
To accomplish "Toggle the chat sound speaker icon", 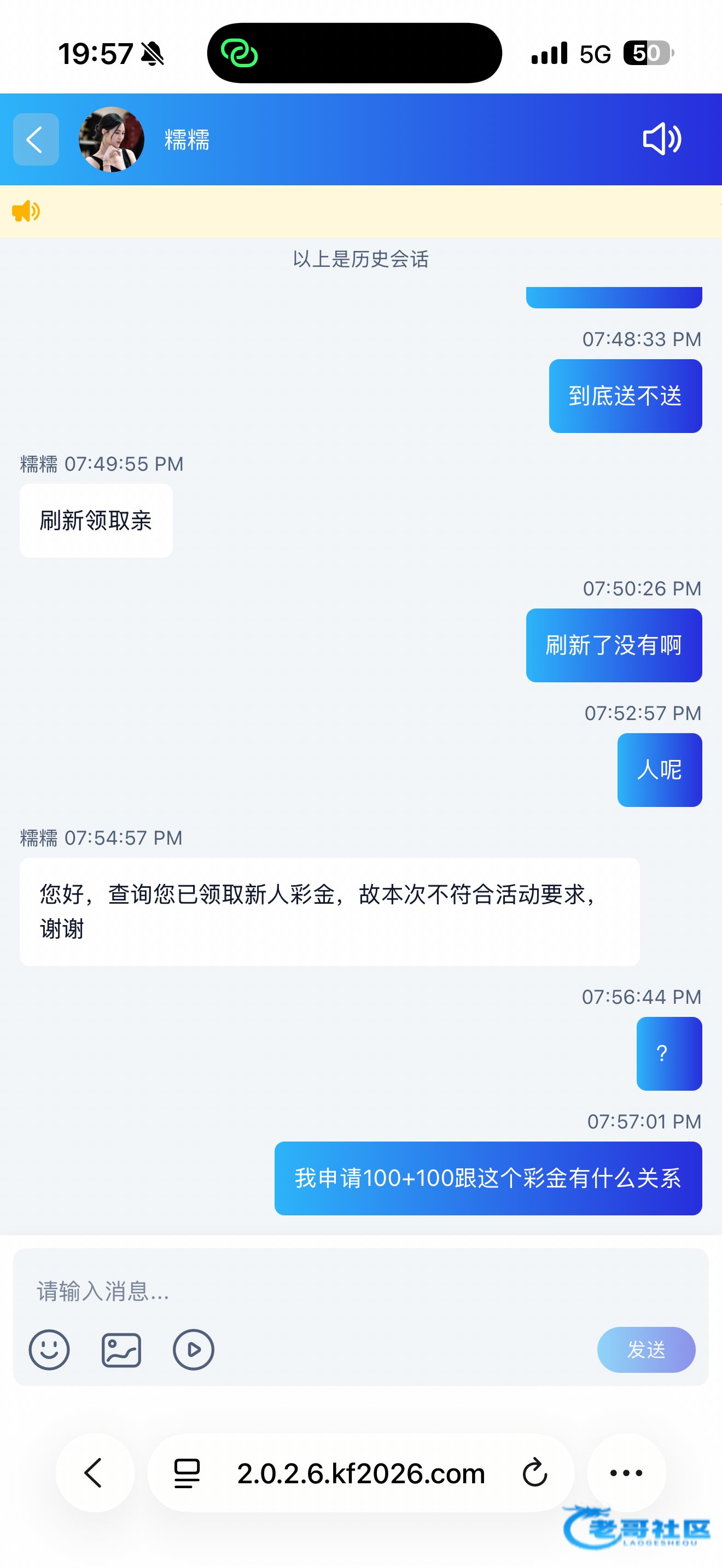I will (662, 139).
